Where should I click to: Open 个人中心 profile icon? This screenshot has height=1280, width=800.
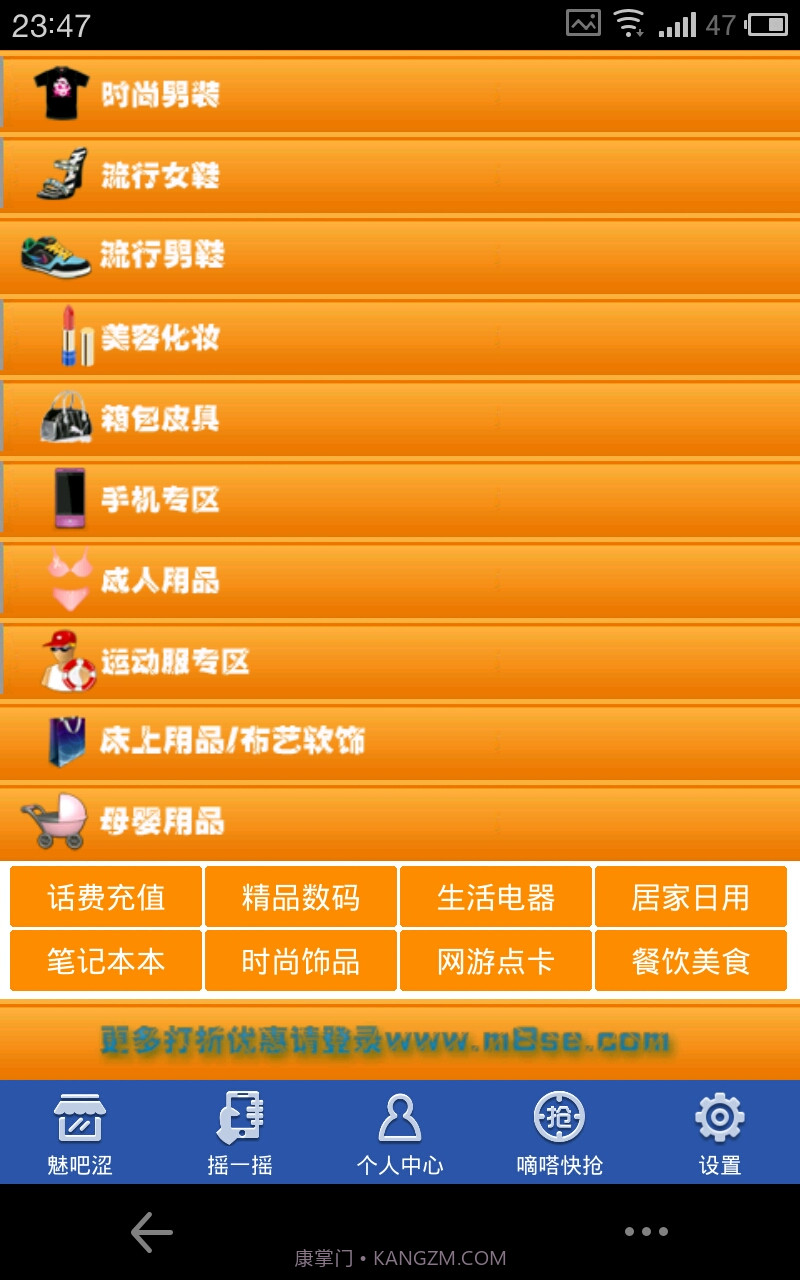(x=400, y=1130)
